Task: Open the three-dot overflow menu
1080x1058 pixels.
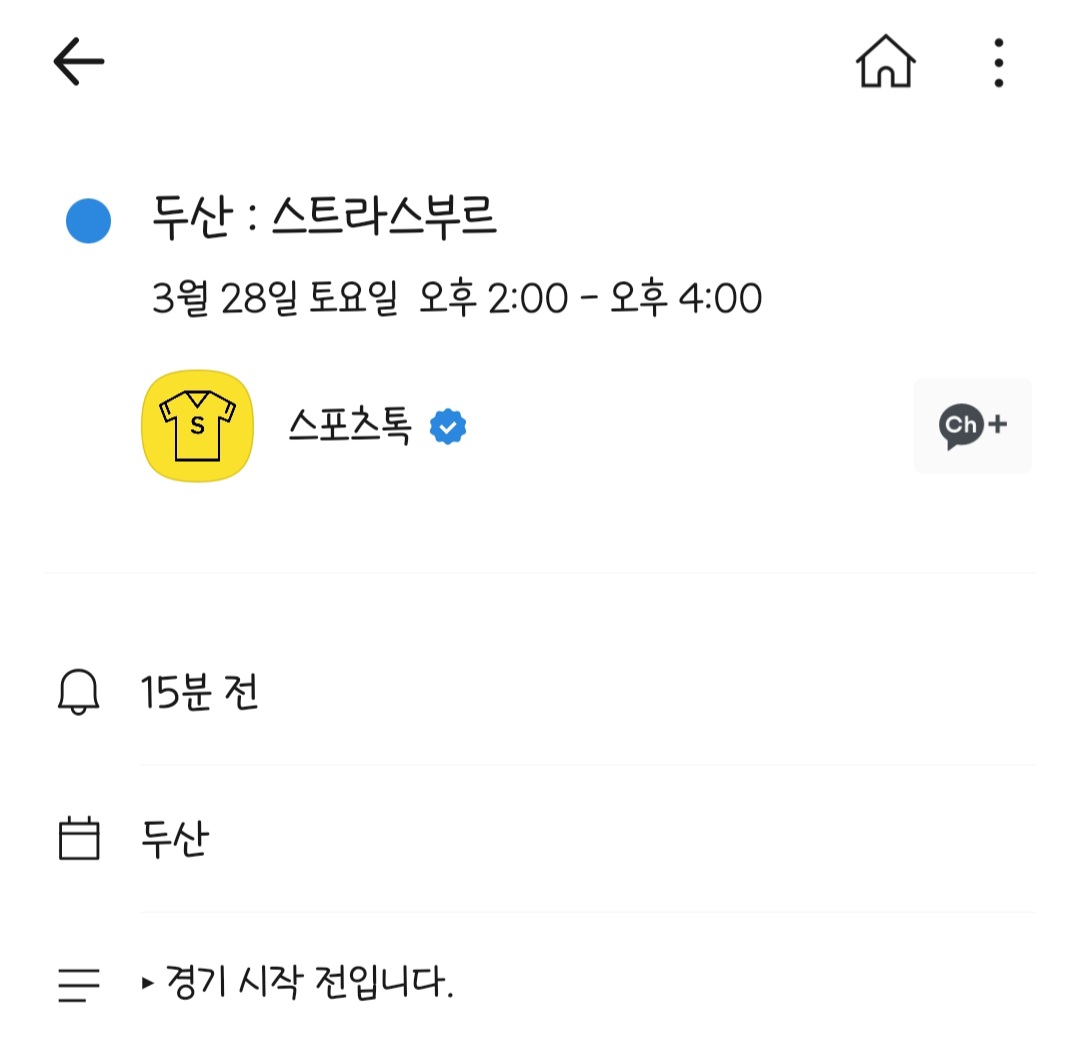Action: click(998, 63)
